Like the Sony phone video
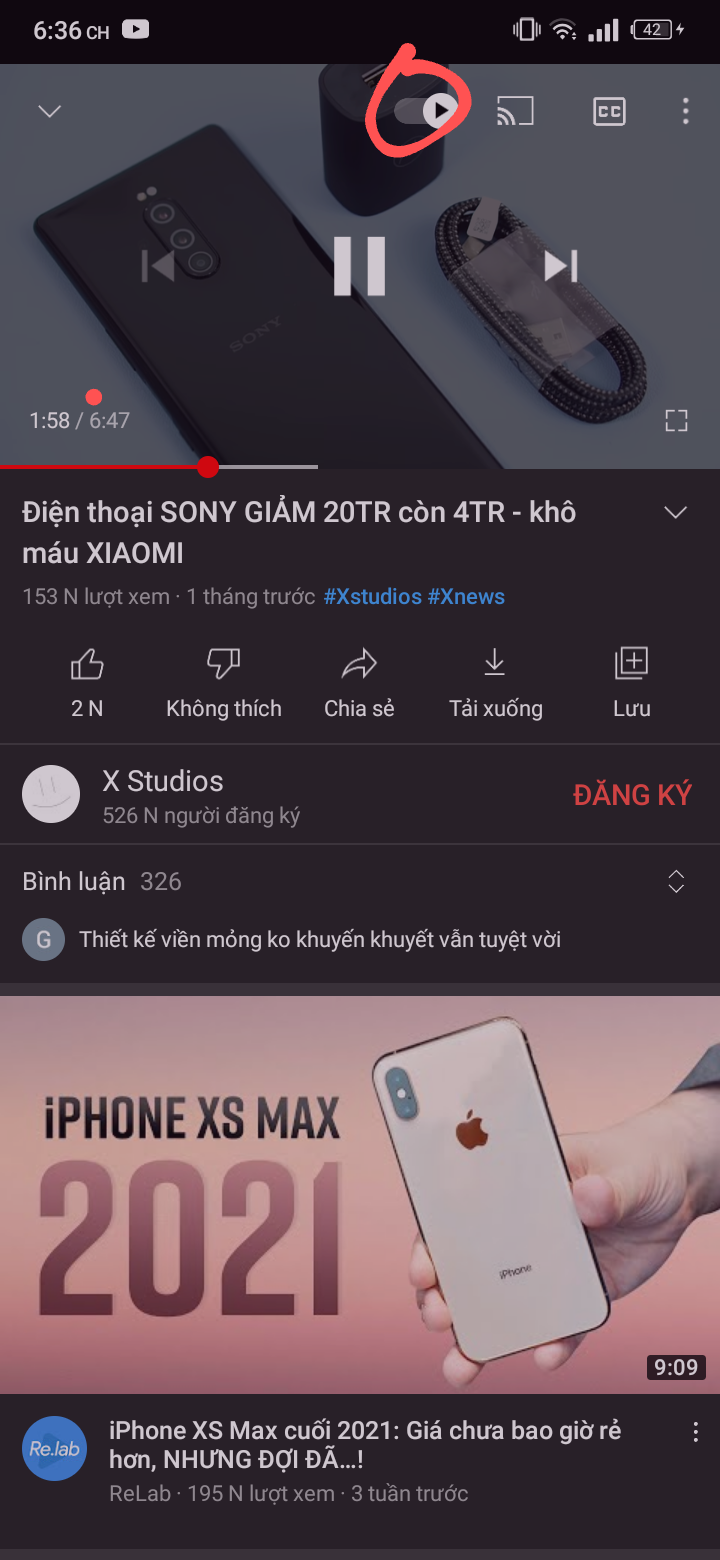Image resolution: width=720 pixels, height=1560 pixels. click(87, 680)
